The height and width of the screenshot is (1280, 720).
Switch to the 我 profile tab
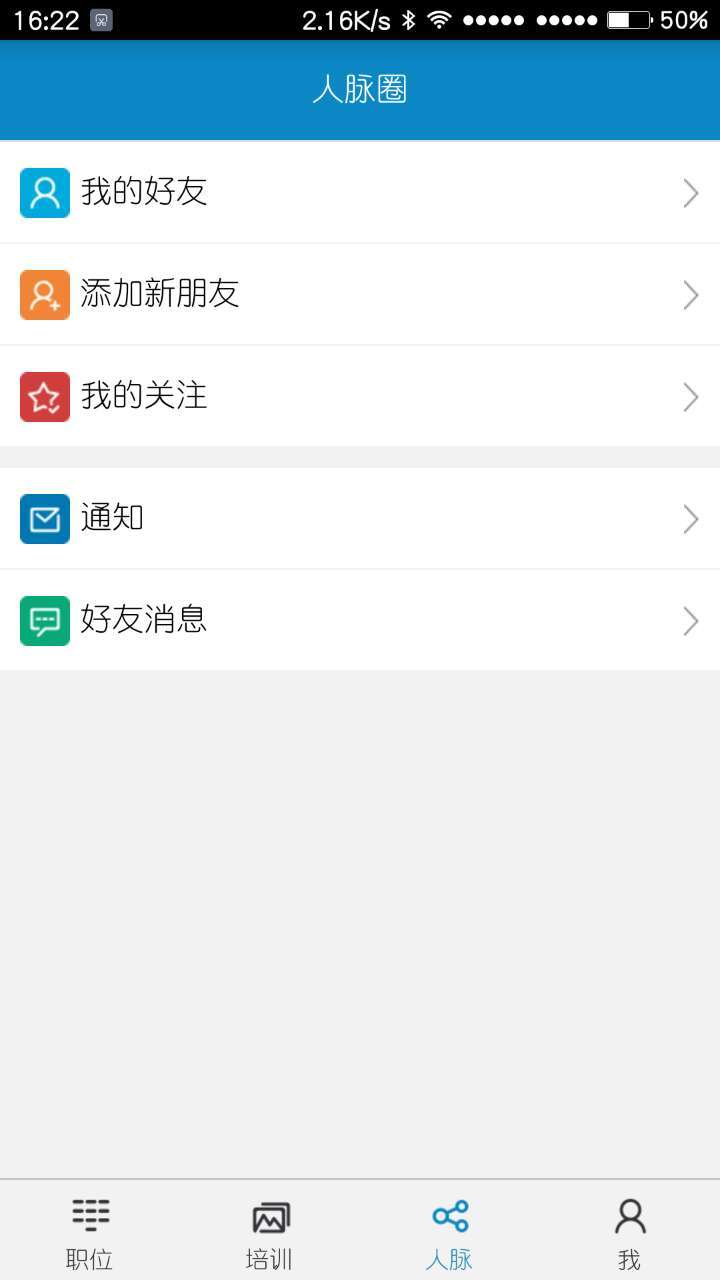[629, 1232]
